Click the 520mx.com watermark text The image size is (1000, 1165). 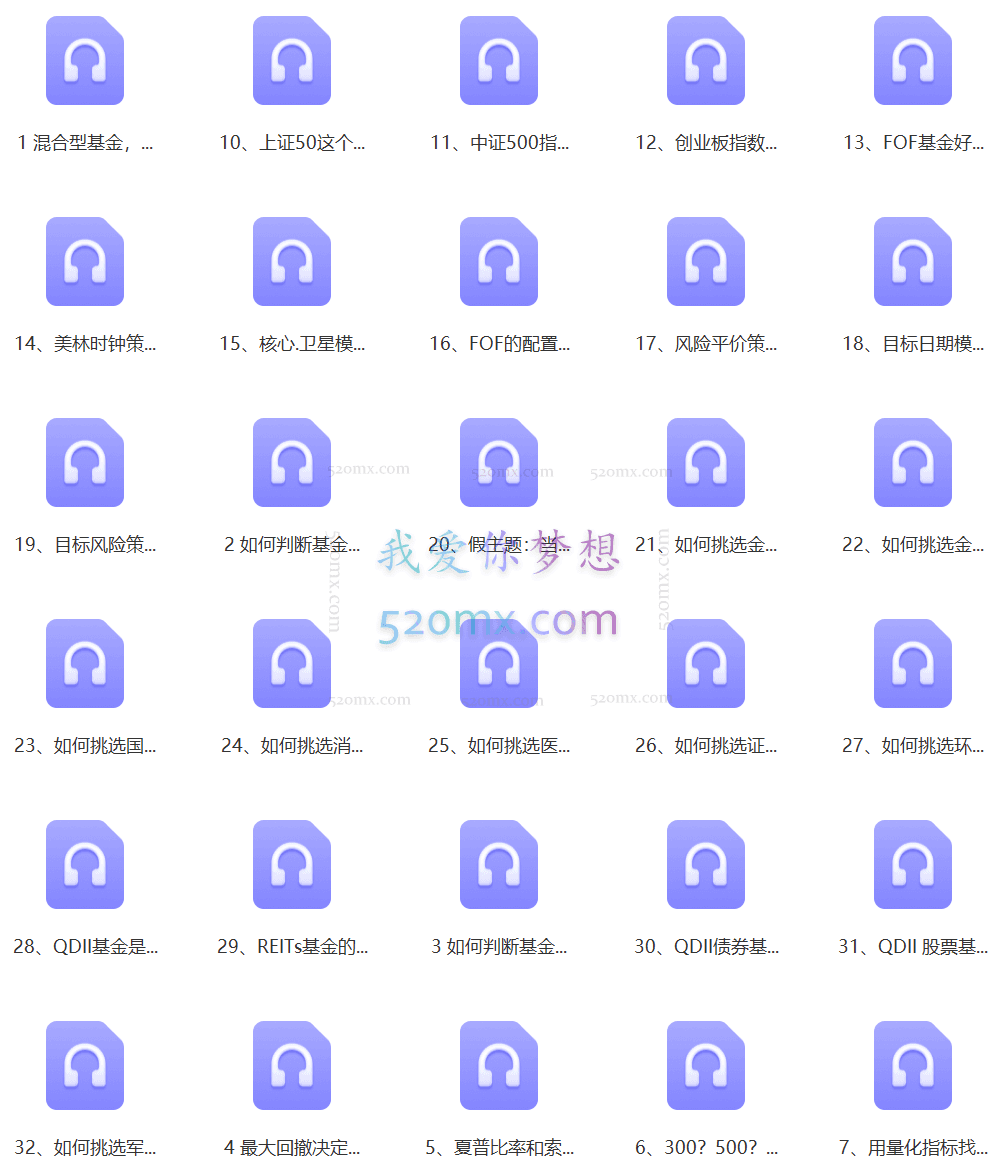click(x=499, y=620)
